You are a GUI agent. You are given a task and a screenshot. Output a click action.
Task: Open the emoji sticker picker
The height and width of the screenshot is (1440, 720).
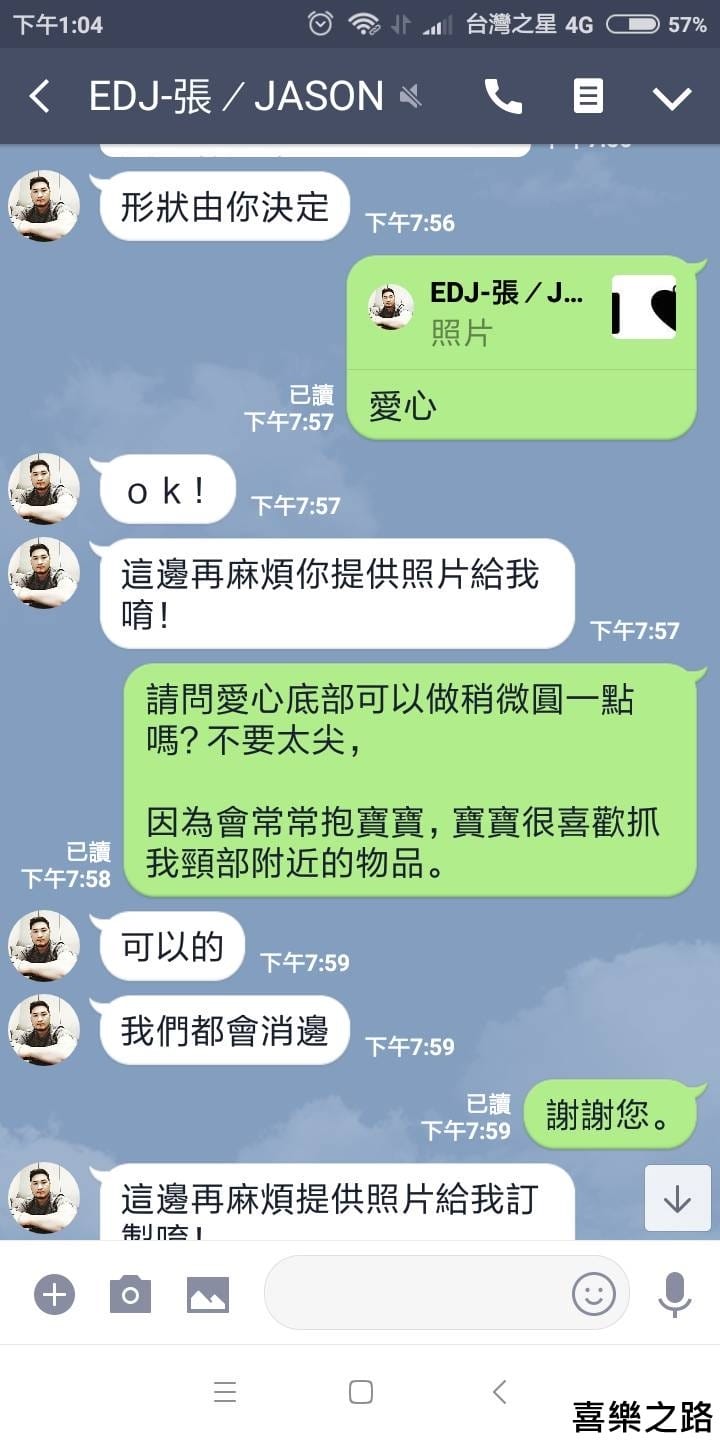point(593,1294)
